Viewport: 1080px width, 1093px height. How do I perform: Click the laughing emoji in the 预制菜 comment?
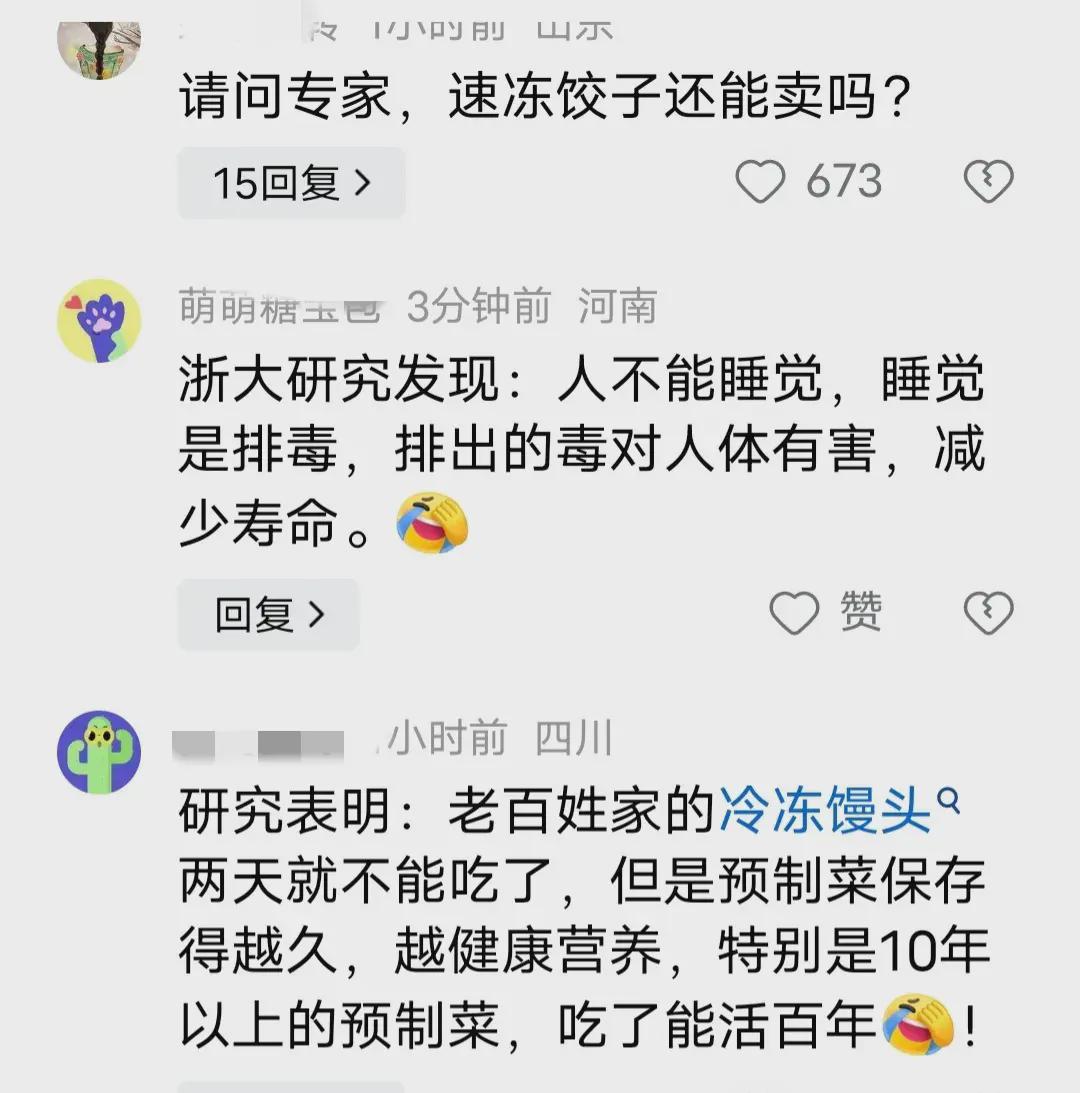click(917, 1023)
